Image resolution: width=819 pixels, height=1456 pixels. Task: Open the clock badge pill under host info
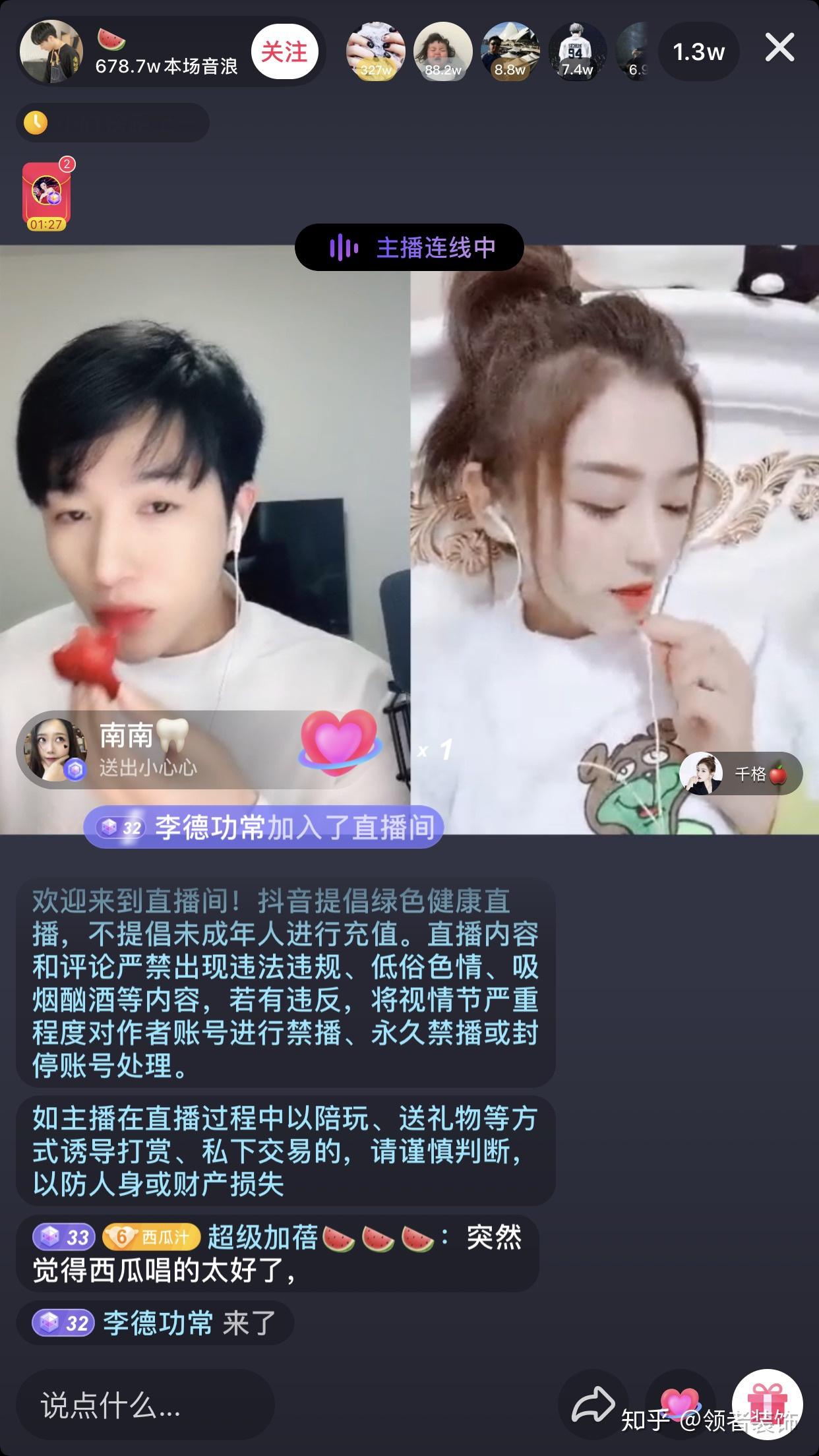[x=113, y=123]
